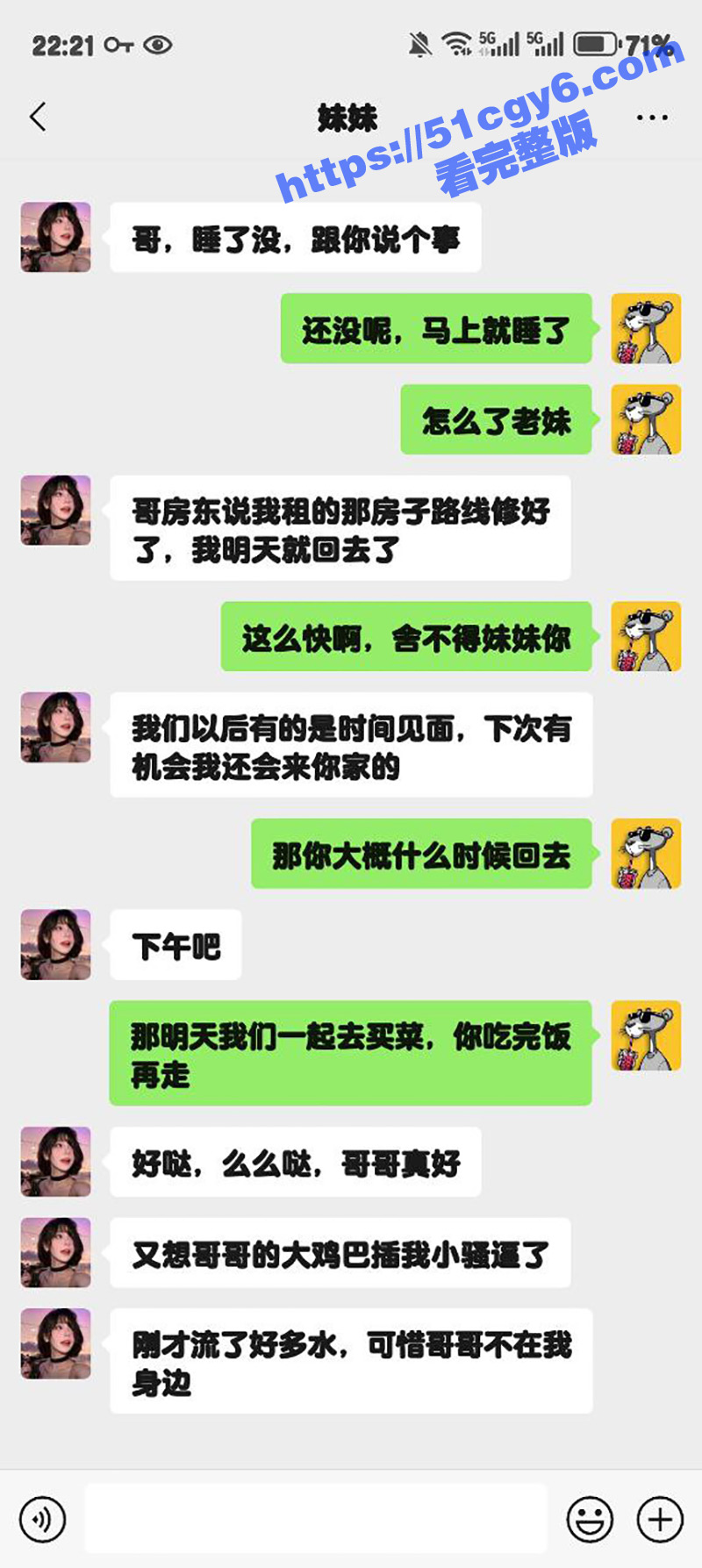Tap the voice message icon on the left
The image size is (702, 1568).
tap(44, 1518)
